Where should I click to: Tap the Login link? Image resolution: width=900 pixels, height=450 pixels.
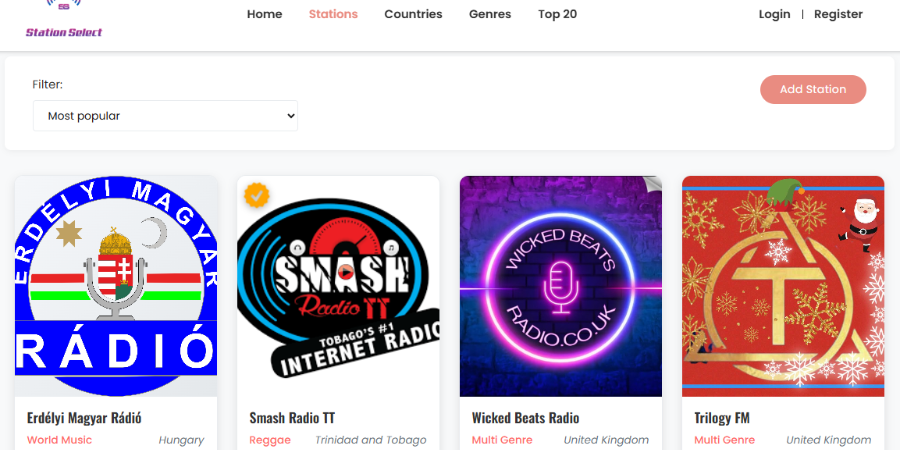(x=774, y=14)
